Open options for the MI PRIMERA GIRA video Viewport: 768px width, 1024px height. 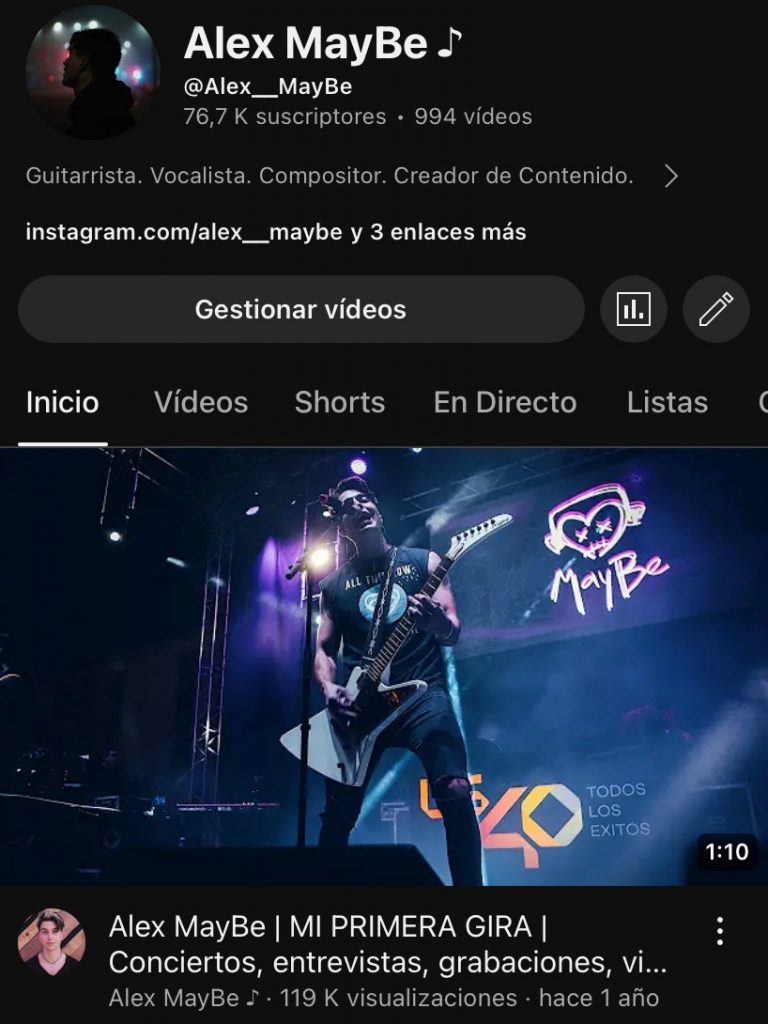click(x=720, y=931)
